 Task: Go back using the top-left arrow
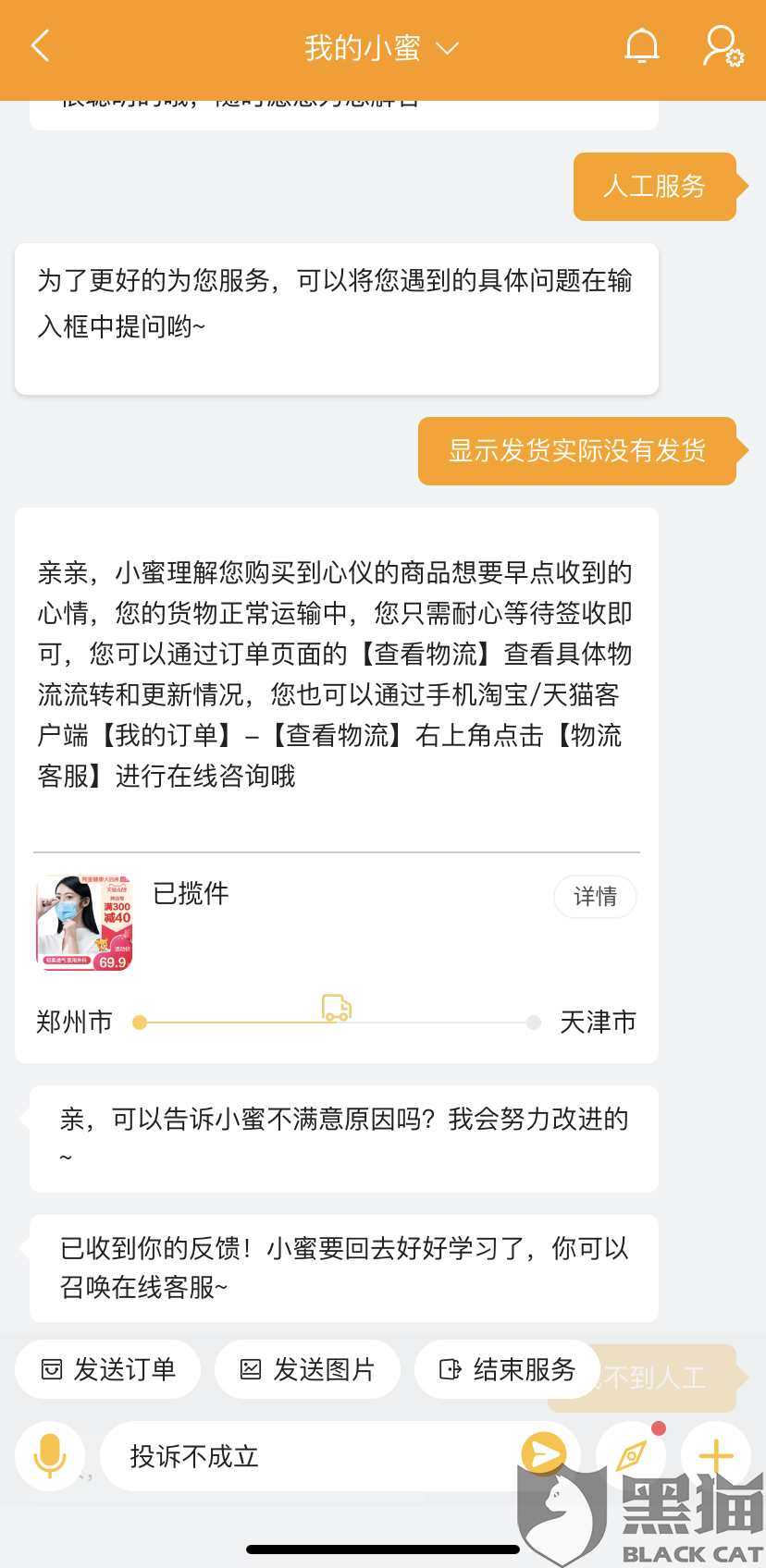[40, 45]
